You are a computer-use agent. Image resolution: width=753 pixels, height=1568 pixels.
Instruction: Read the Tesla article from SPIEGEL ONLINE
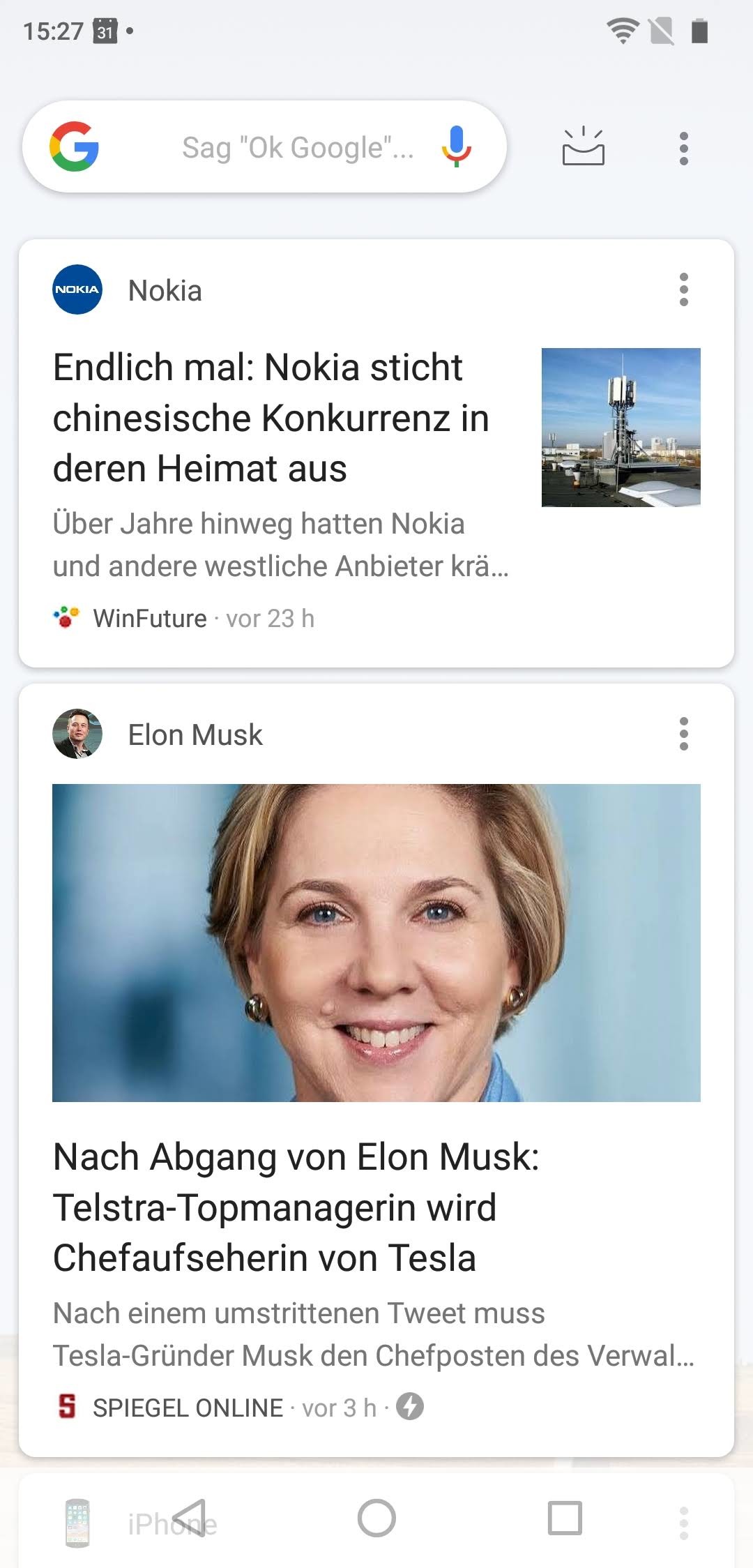point(296,1207)
